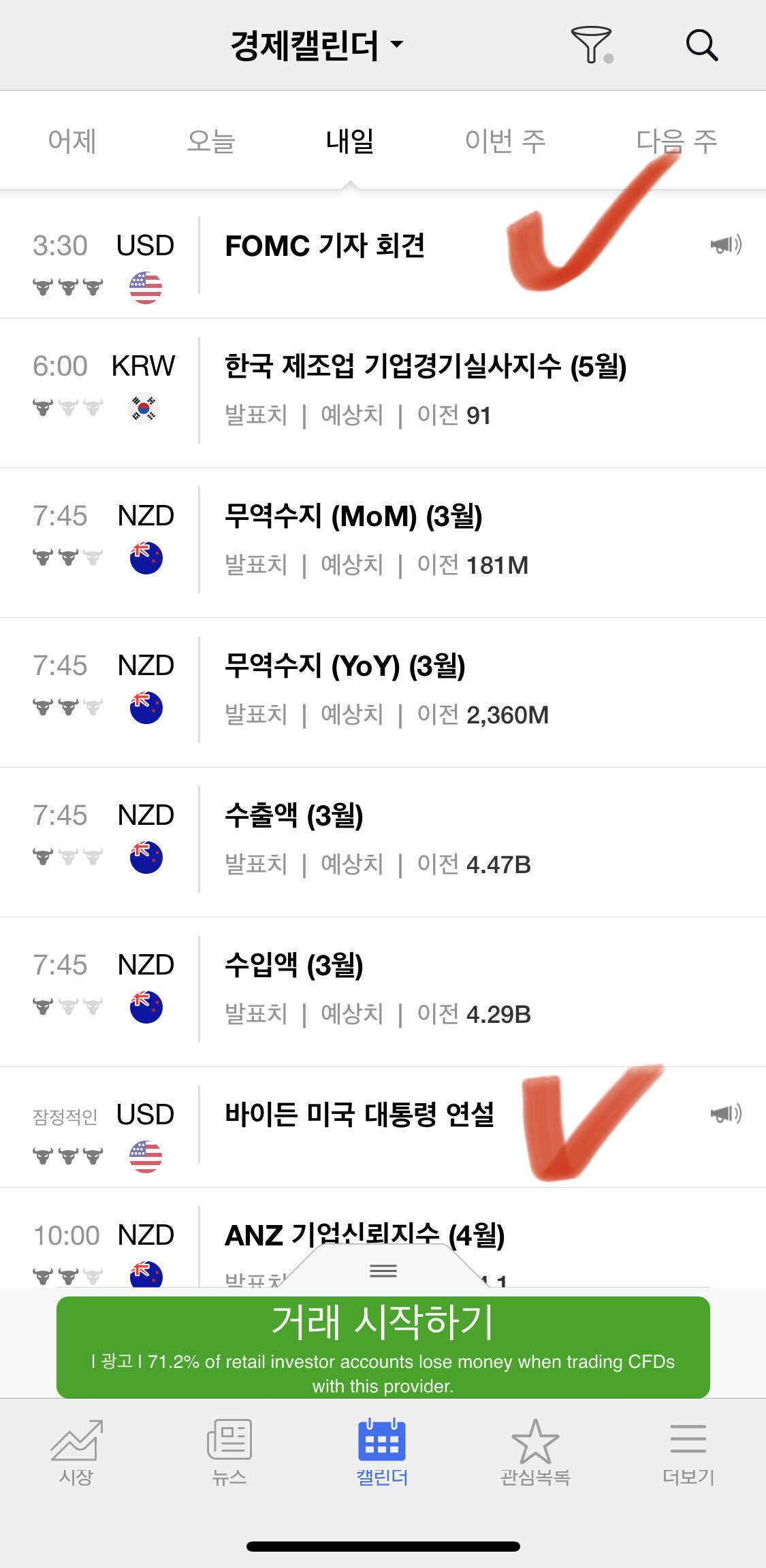Open the 경제캘린더 title dropdown
766x1568 pixels.
(x=317, y=45)
